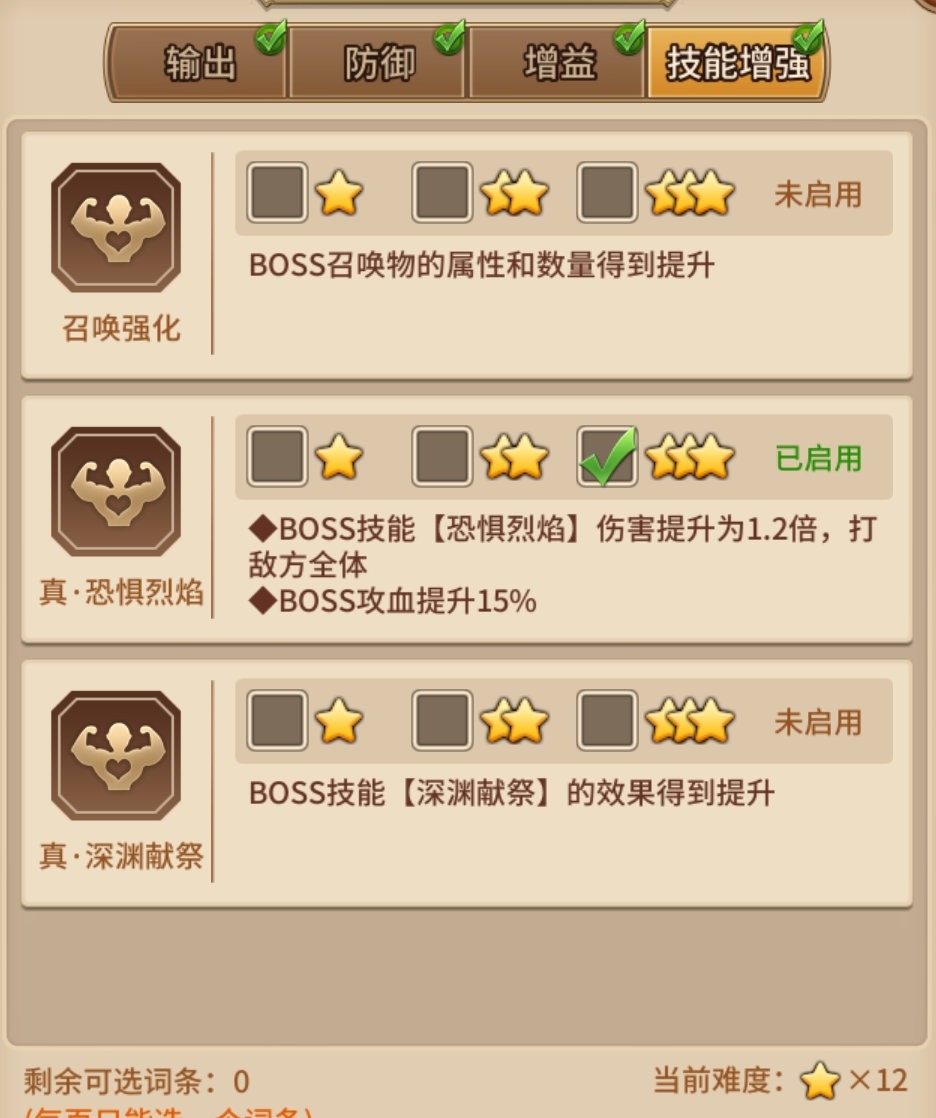This screenshot has height=1118, width=936.
Task: Check one-star box for 真·深渊献祭
Action: click(x=277, y=720)
